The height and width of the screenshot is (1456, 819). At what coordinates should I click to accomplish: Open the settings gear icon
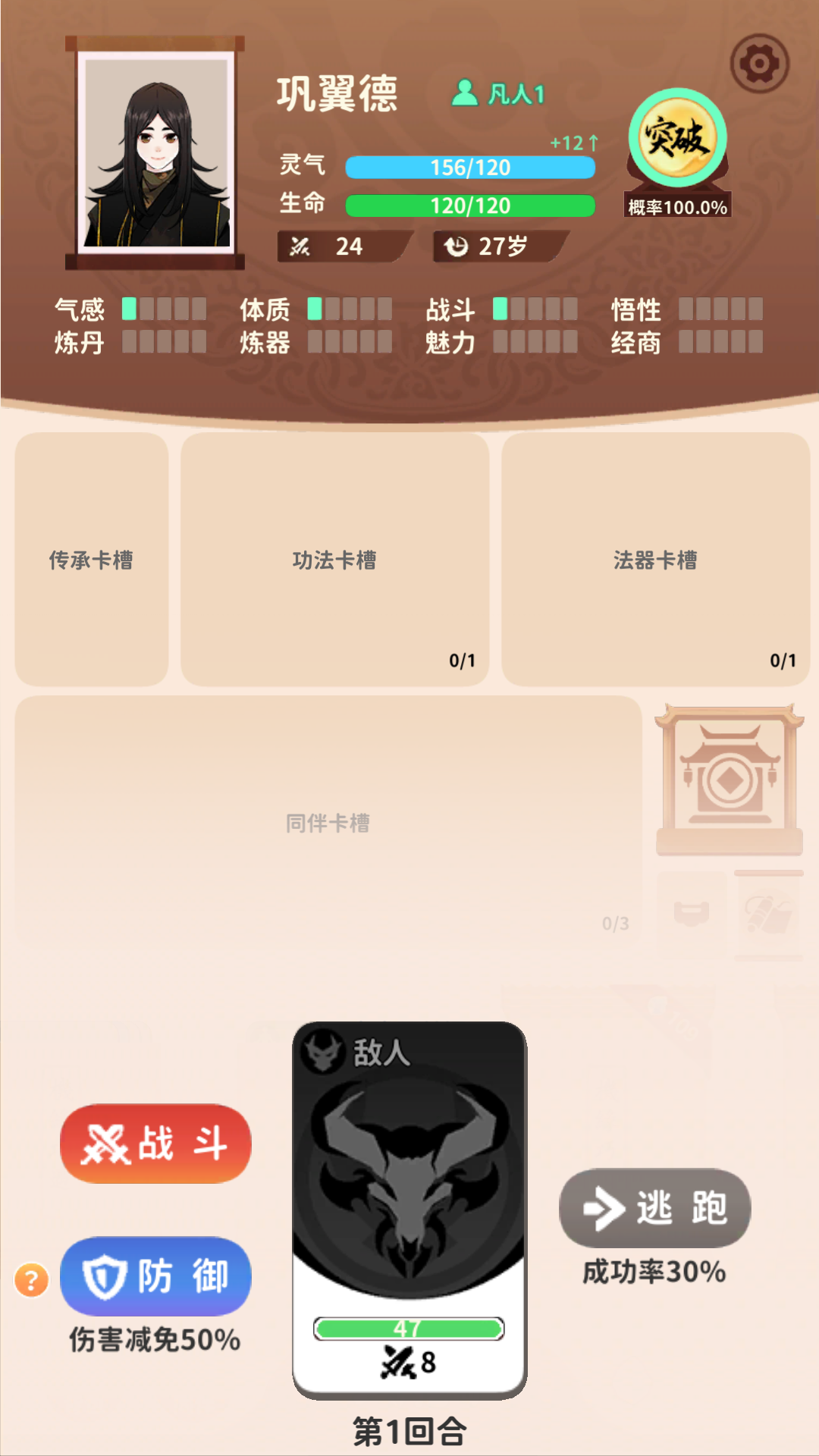click(759, 64)
